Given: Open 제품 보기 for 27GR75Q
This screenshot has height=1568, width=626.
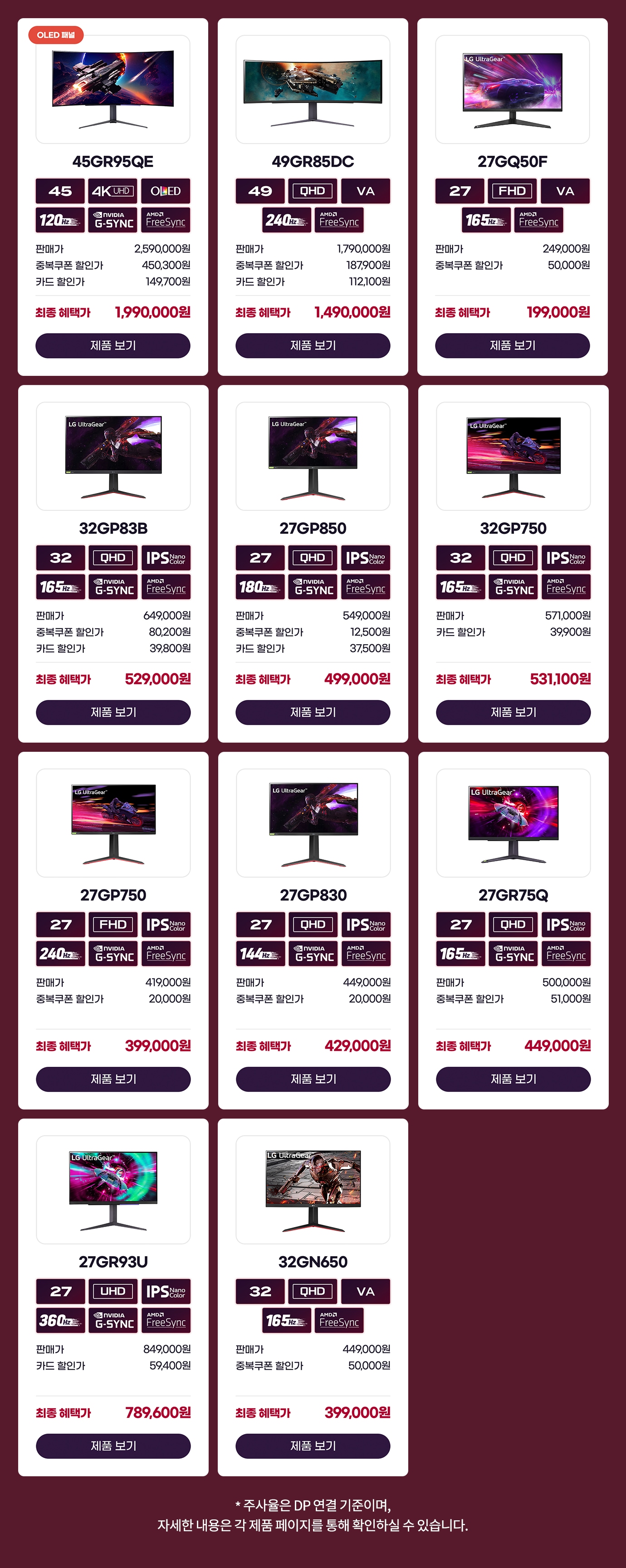Looking at the screenshot, I should pyautogui.click(x=513, y=1079).
